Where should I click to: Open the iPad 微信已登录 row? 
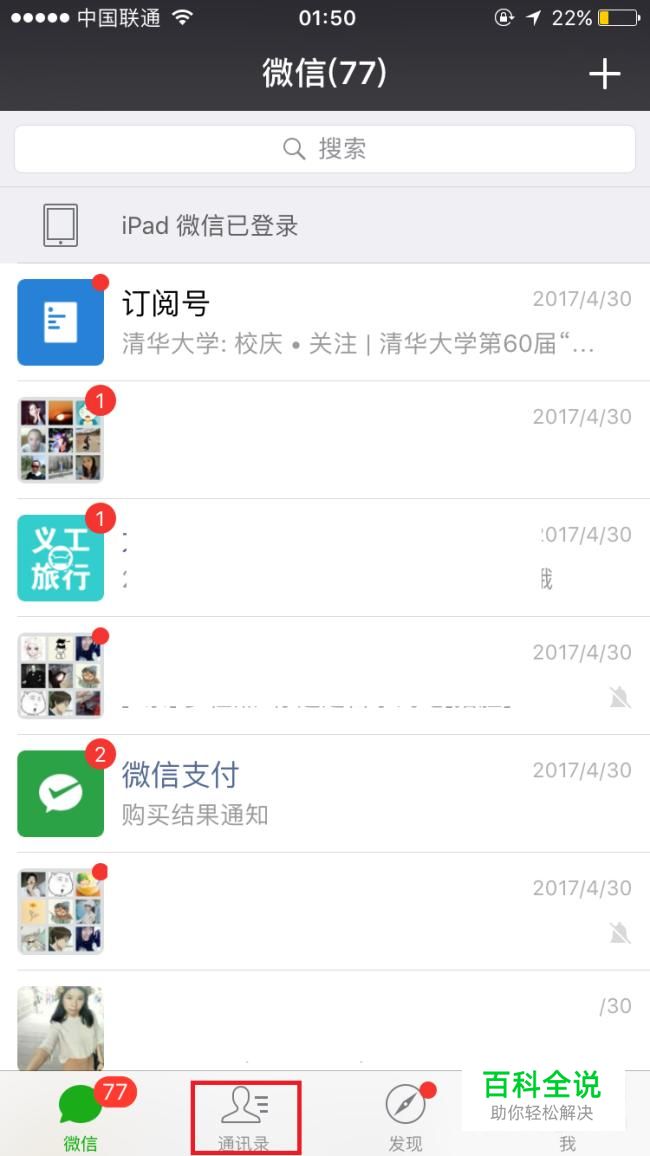point(325,226)
